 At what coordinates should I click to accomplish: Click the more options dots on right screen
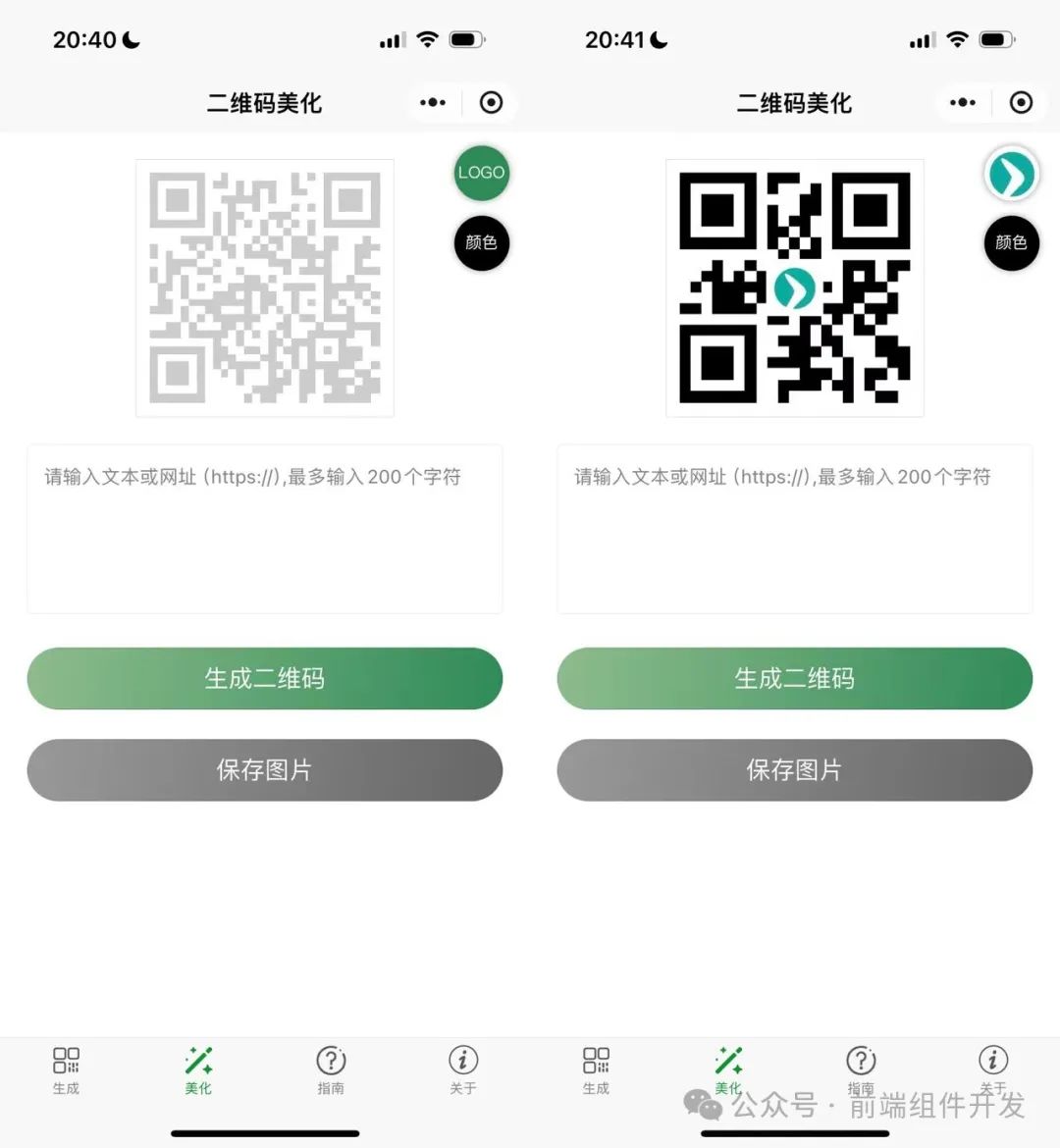pos(962,102)
